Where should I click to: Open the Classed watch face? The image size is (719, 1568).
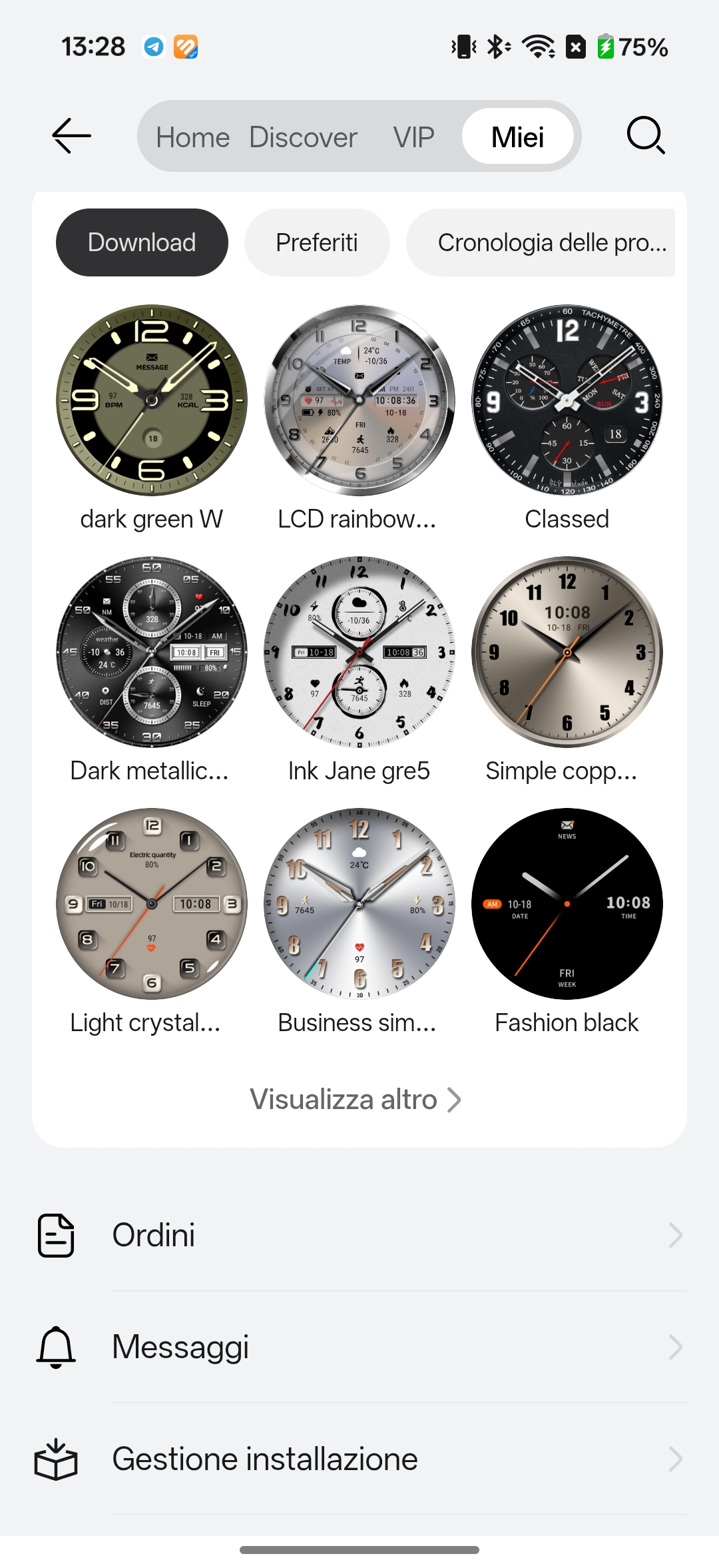tap(567, 400)
